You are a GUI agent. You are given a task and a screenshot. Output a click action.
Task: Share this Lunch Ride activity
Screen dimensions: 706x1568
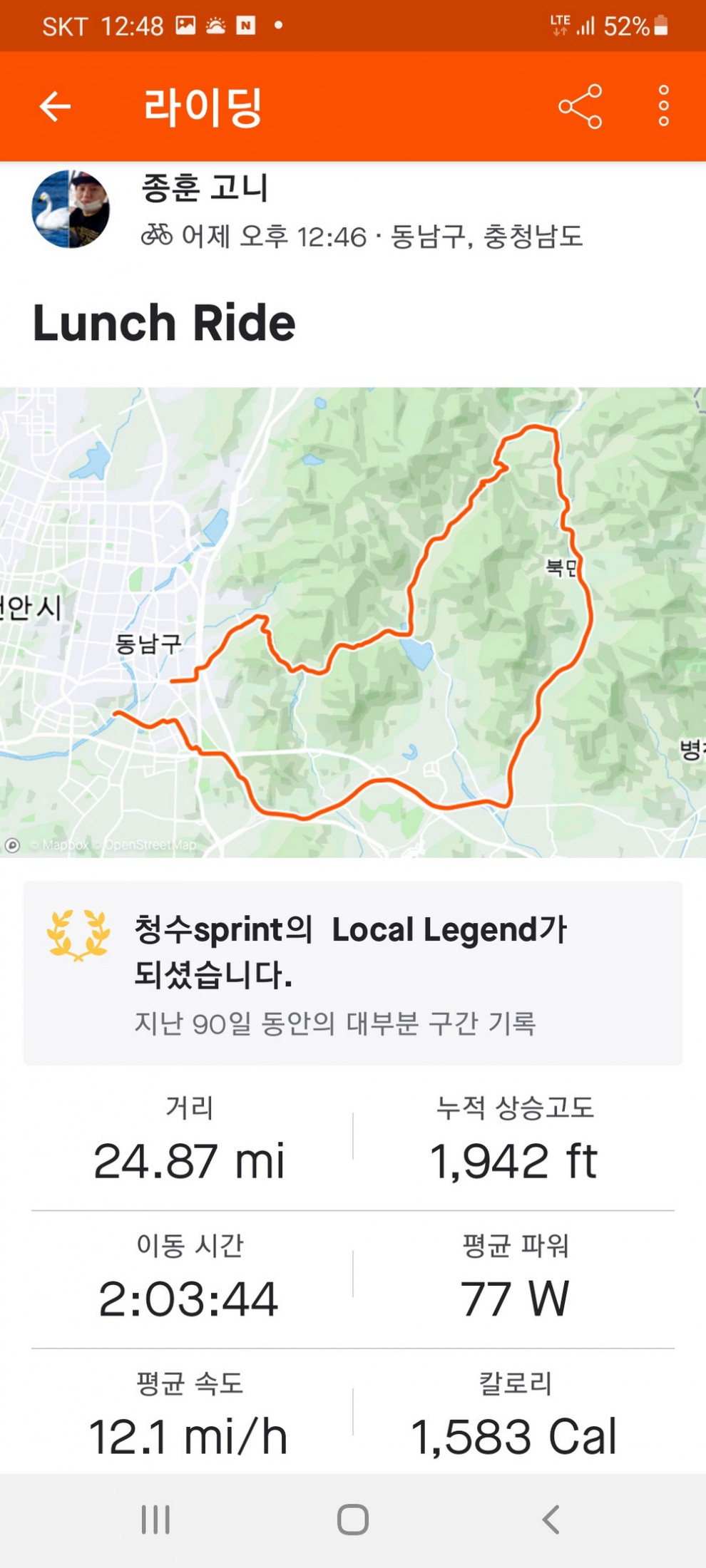pos(580,107)
